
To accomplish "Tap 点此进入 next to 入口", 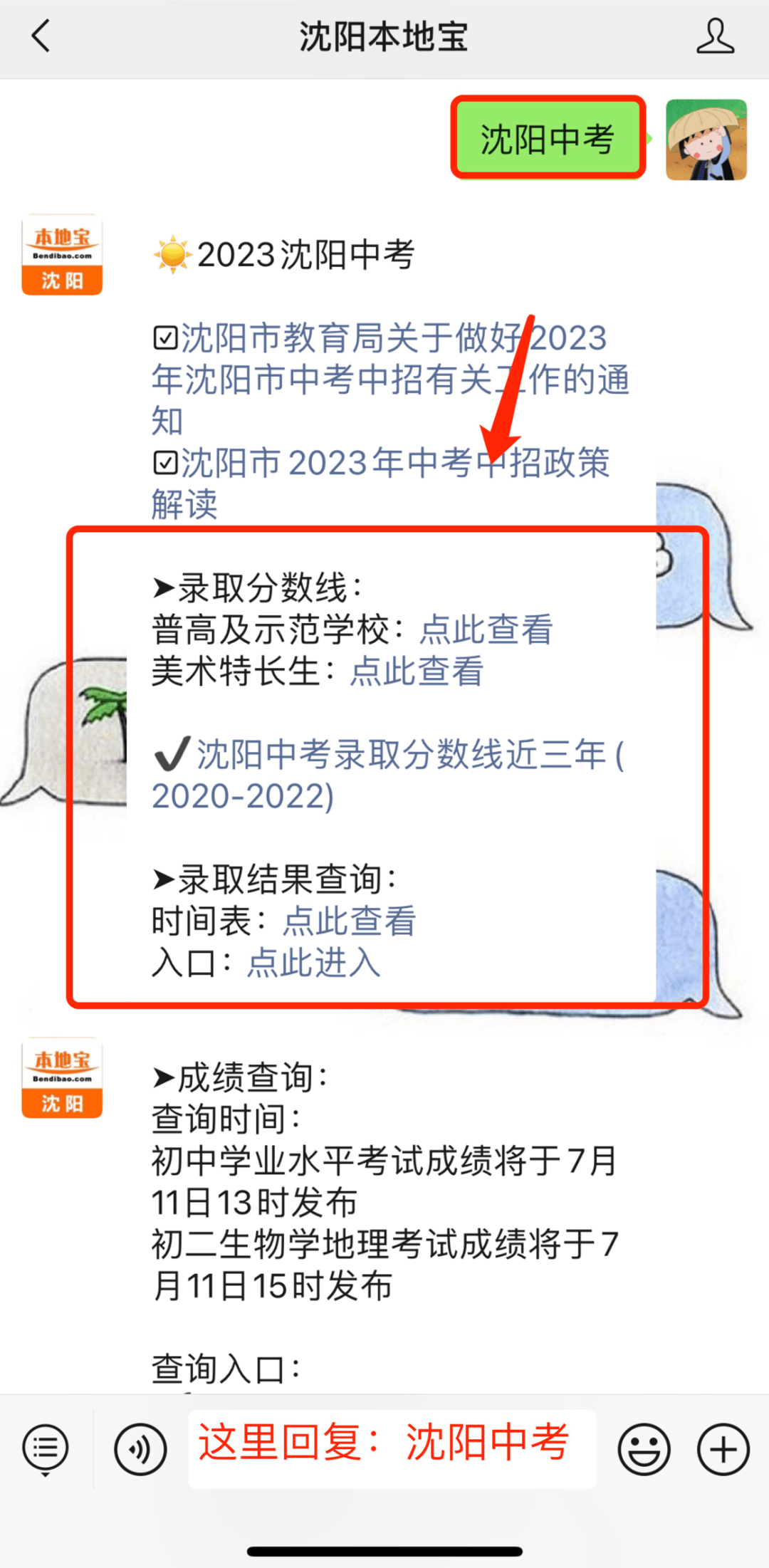I will 313,963.
